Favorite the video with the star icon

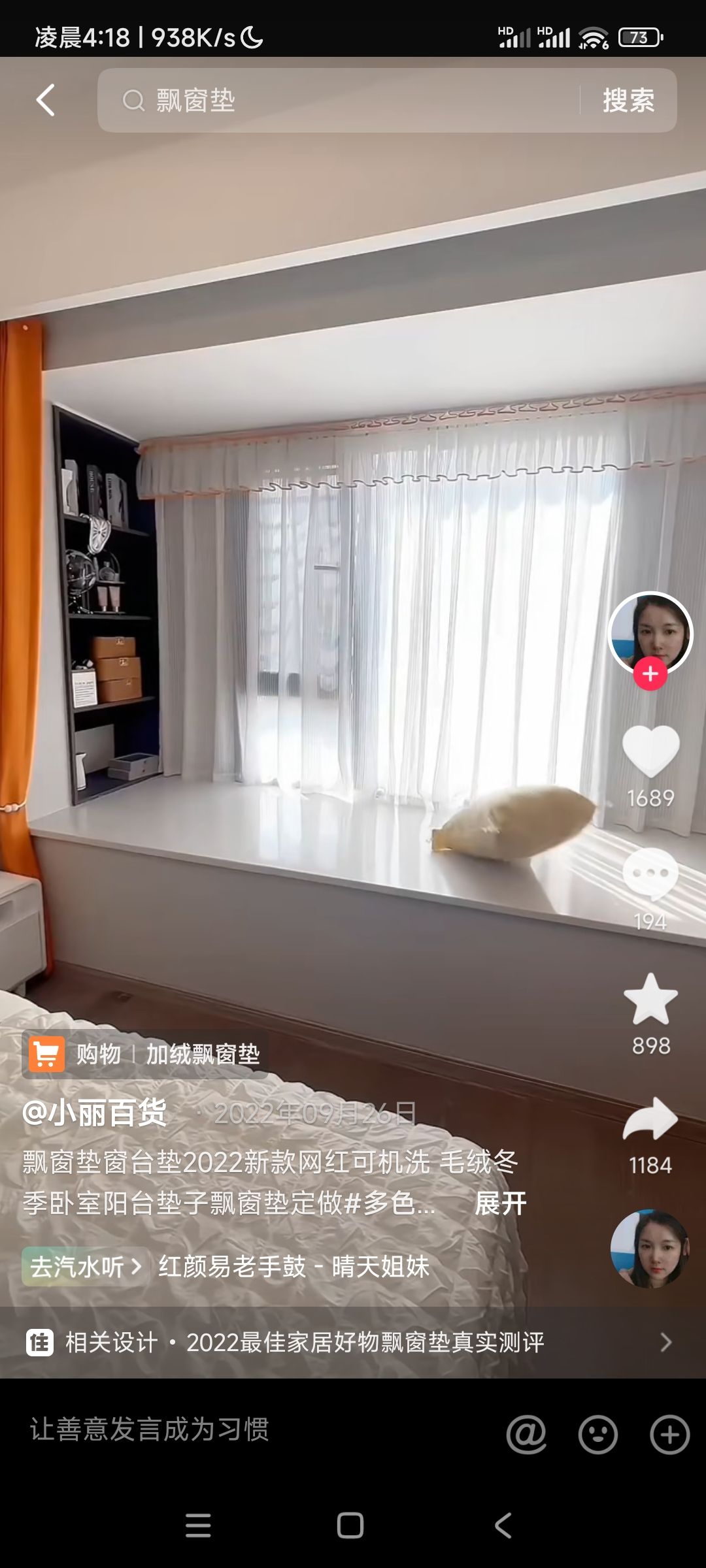pos(650,1000)
